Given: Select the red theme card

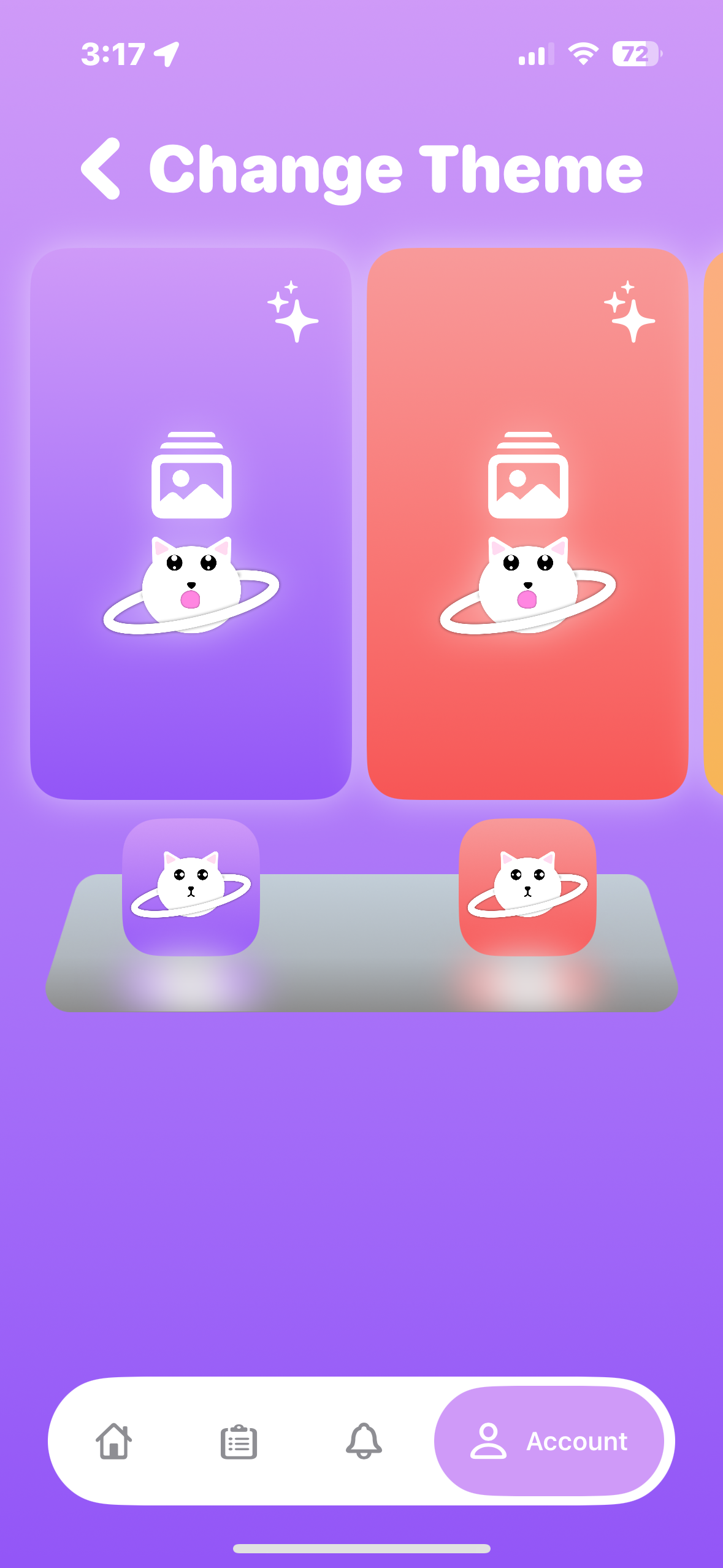Looking at the screenshot, I should coord(527,523).
